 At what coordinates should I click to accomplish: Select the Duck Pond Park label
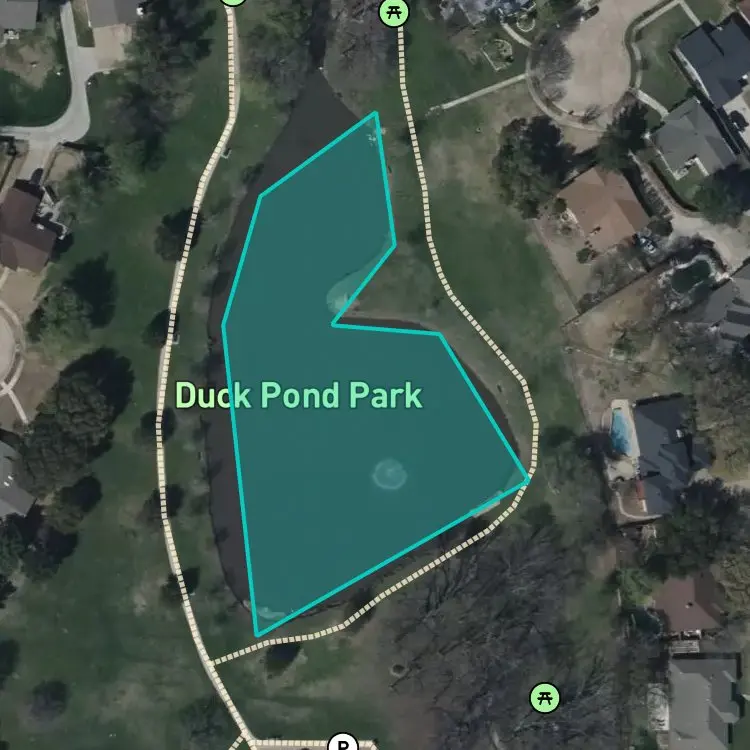299,396
